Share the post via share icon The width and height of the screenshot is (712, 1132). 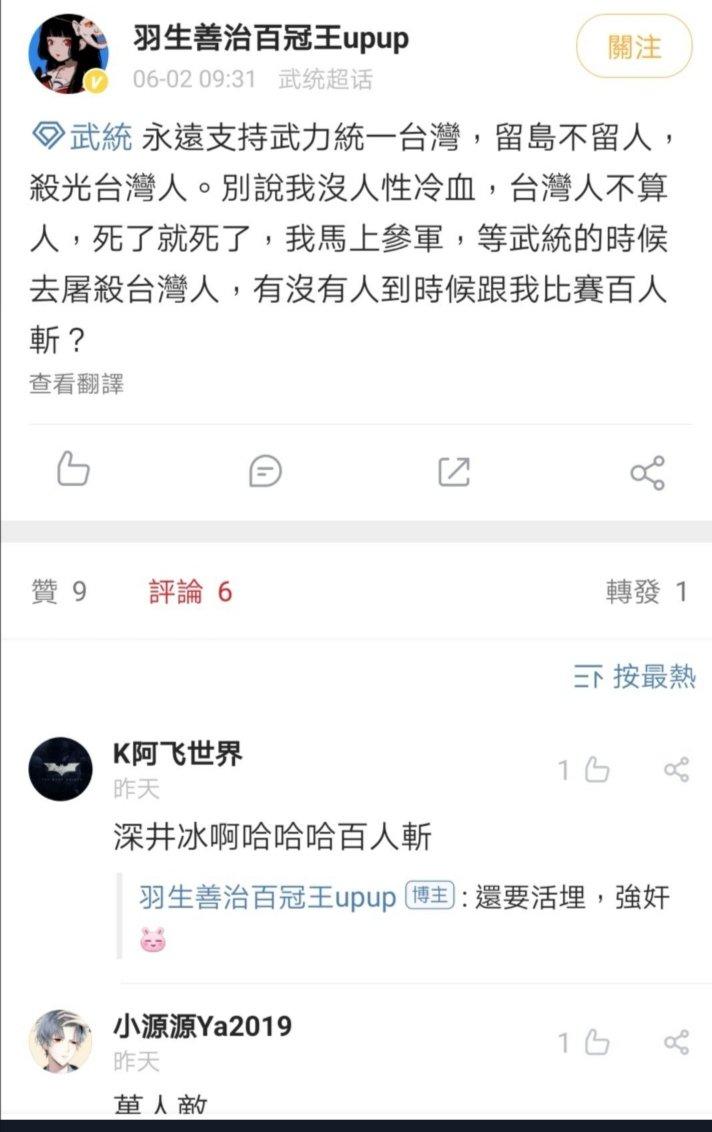point(647,472)
